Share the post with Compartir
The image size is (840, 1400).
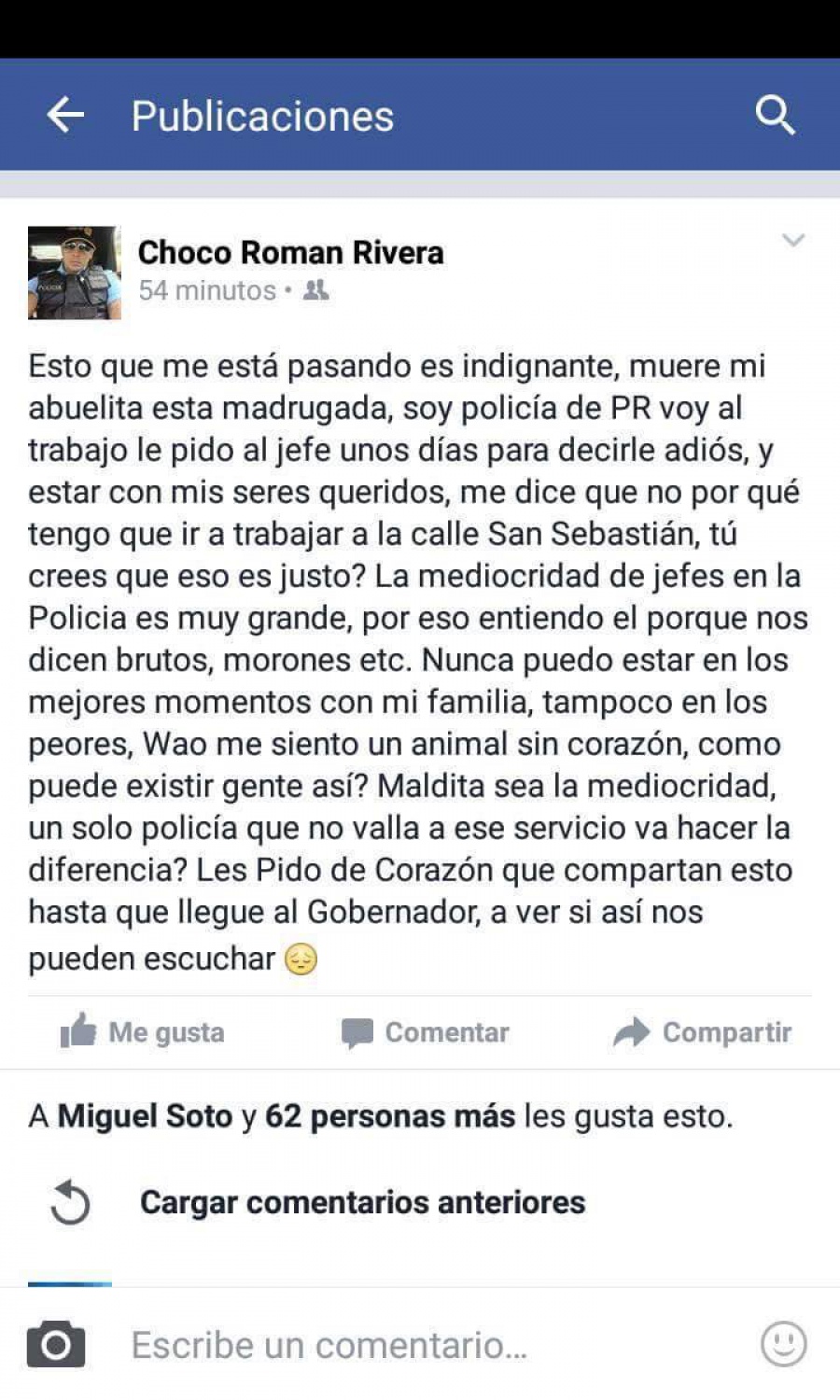coord(703,1032)
